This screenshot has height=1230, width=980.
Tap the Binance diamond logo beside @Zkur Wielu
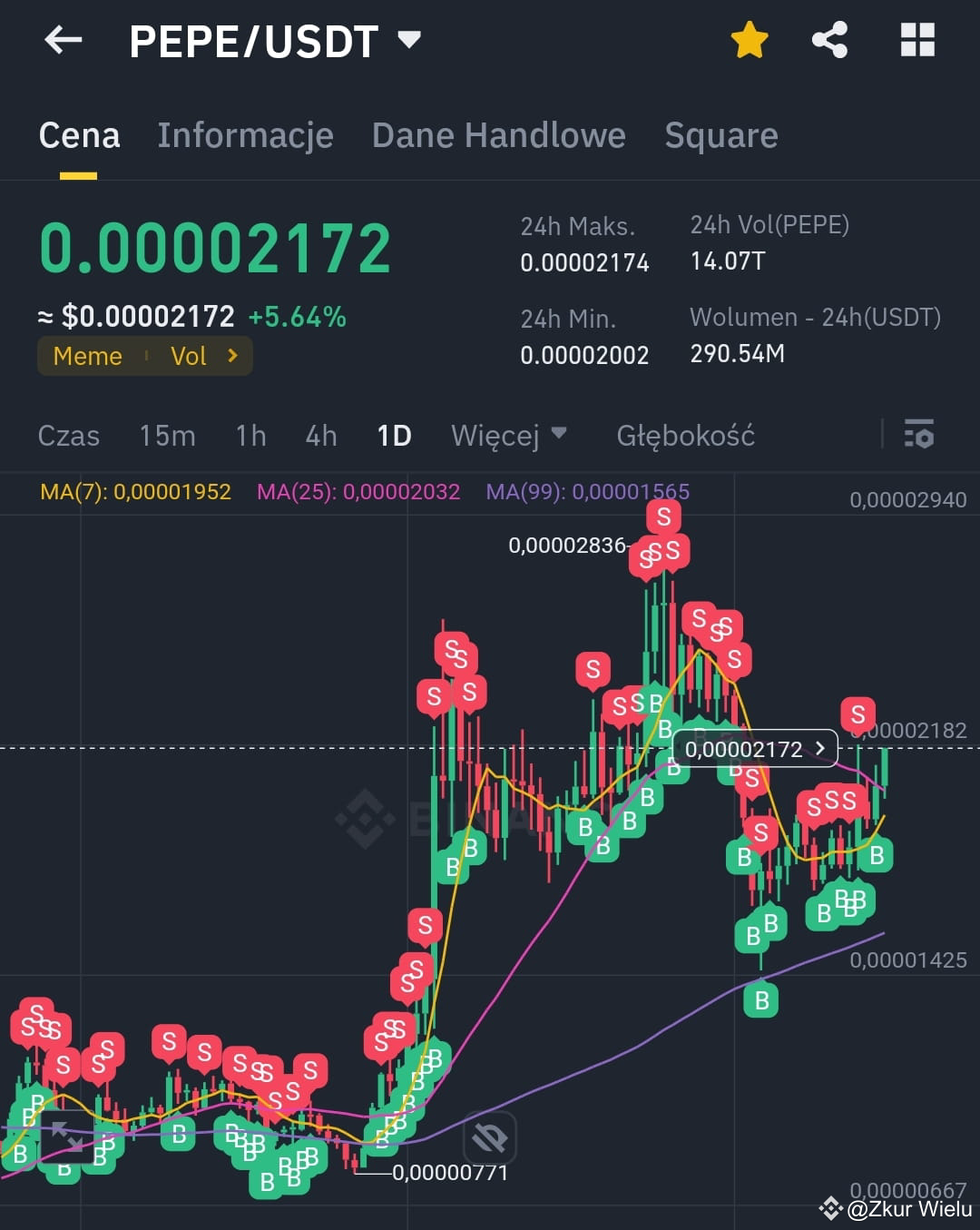tap(830, 1208)
